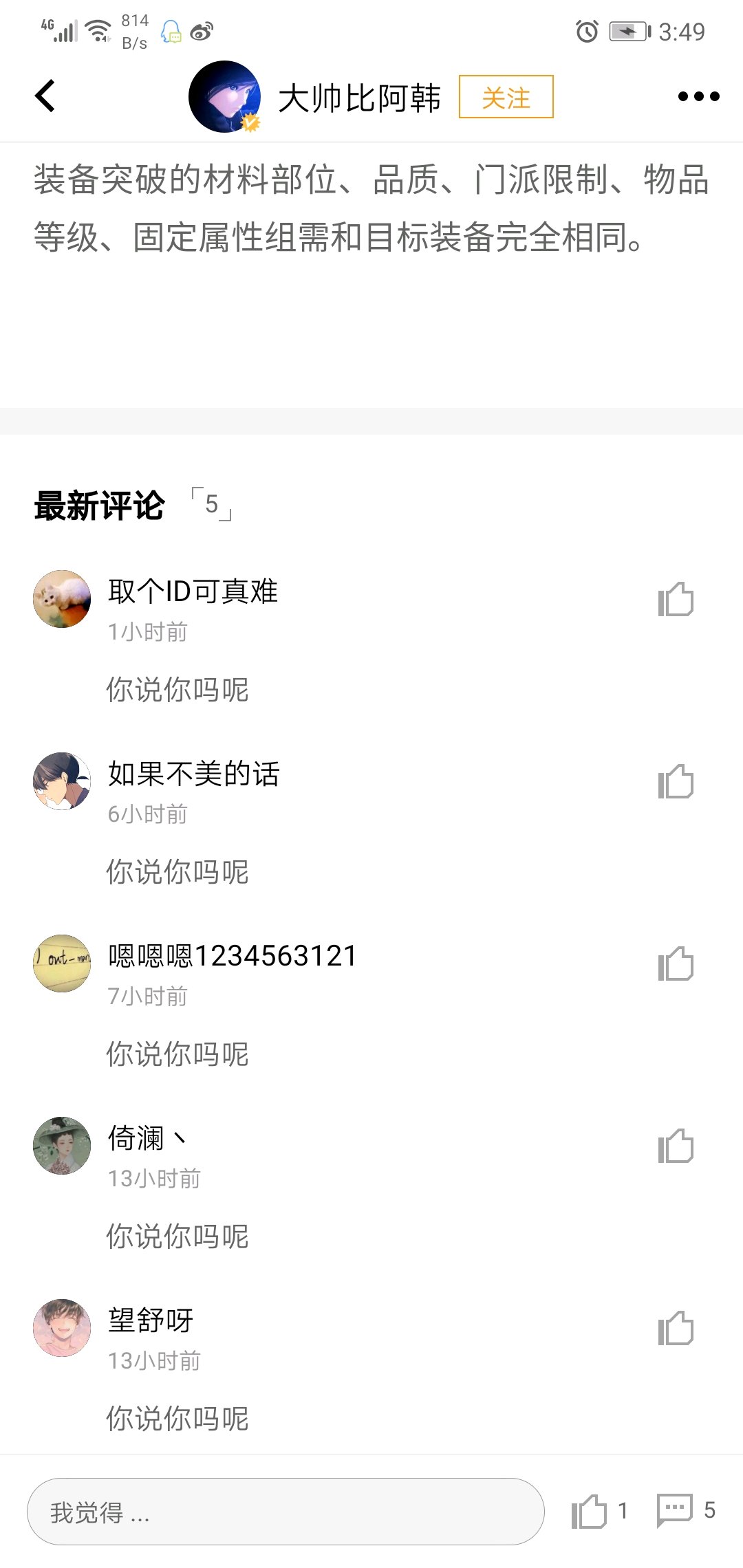Screen dimensions: 743x1568
Task: Open the avatar of 嗯嗯嗯1234563121
Action: tap(62, 963)
